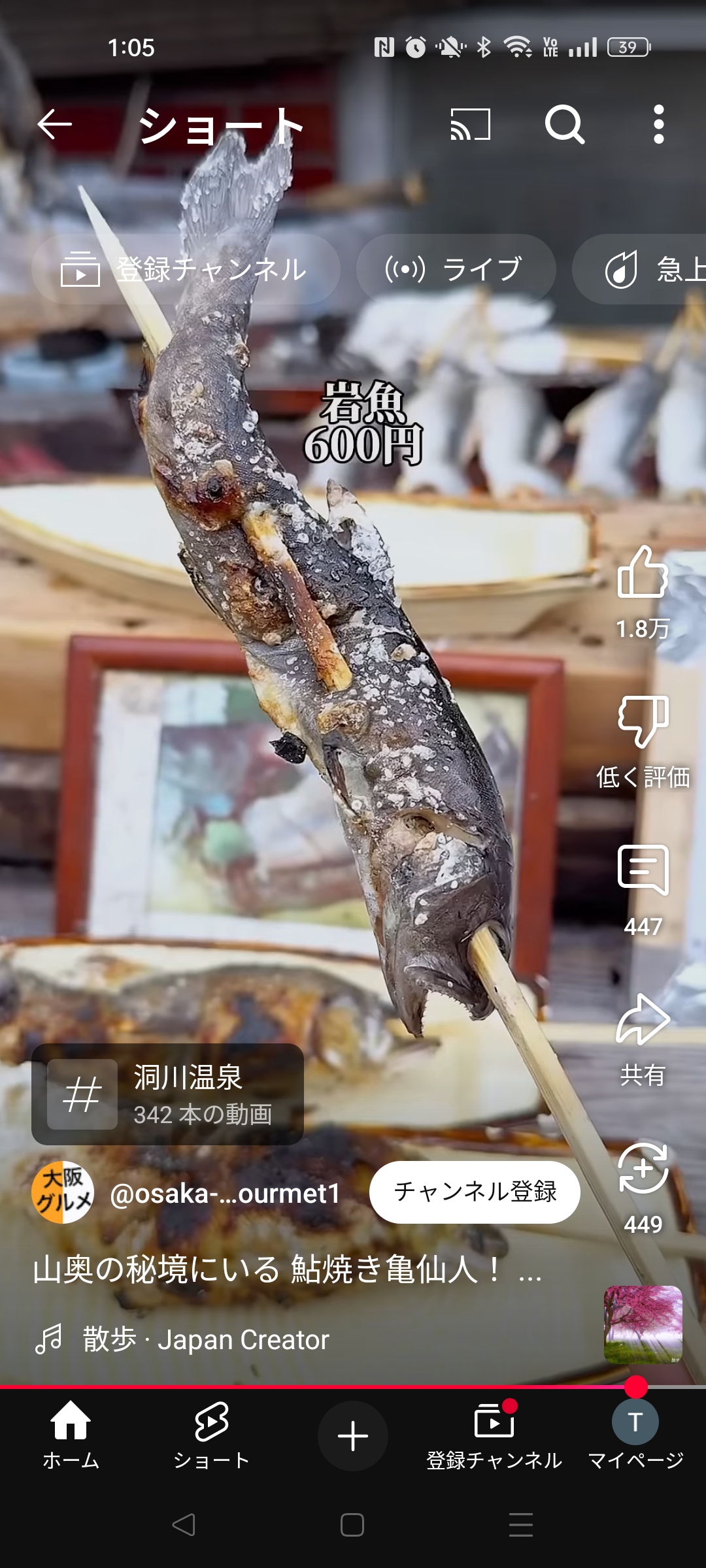Create new content with the plus button

click(353, 1436)
